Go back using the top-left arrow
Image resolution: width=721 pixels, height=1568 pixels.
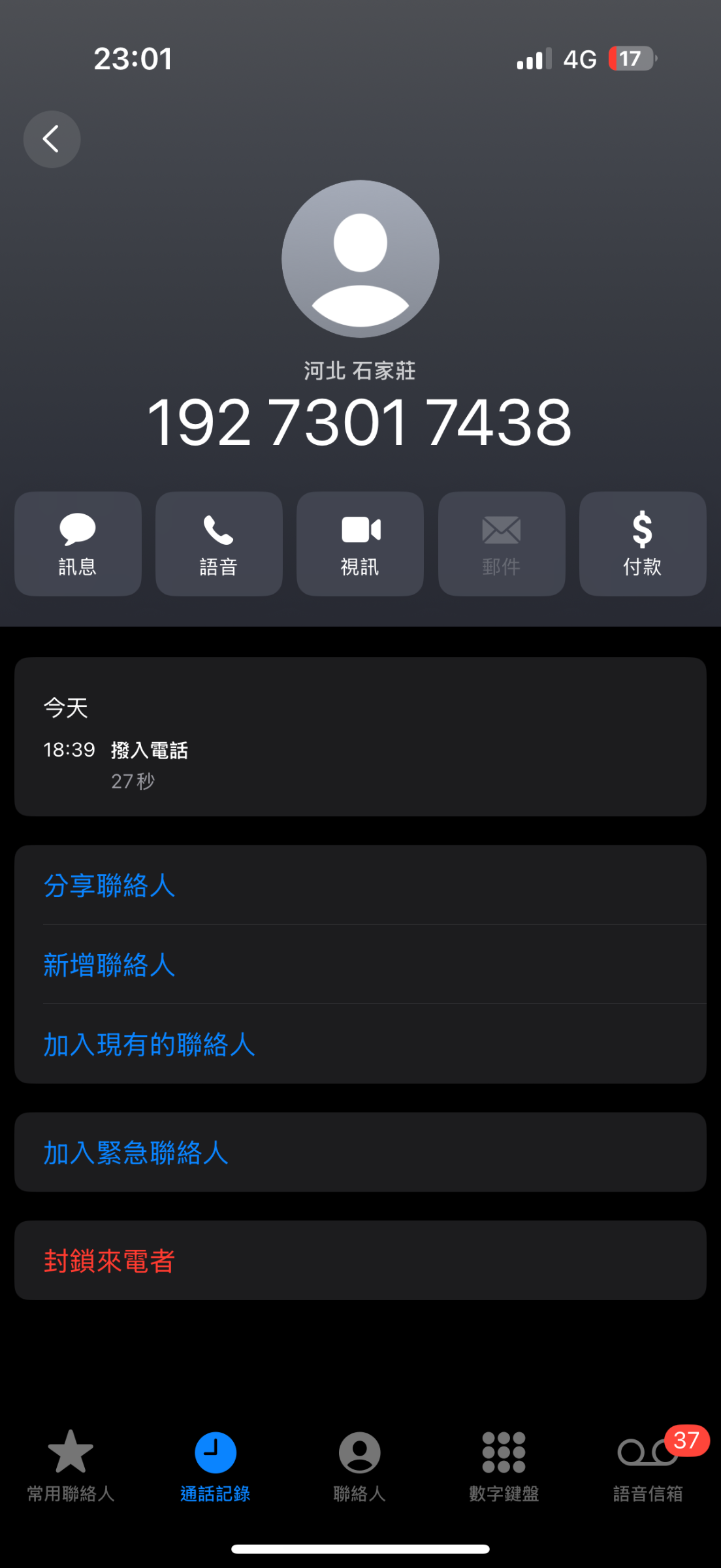(x=52, y=139)
